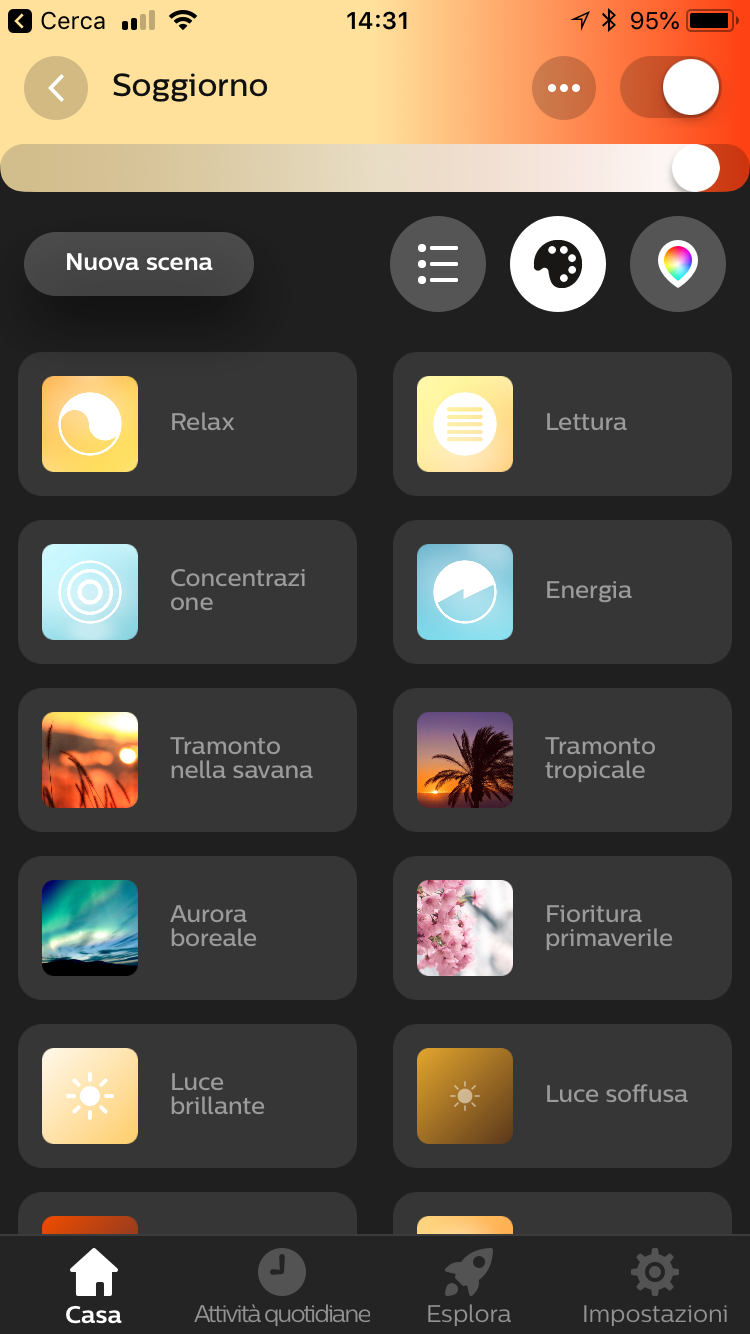
Task: Turn off the Soggiorno lights switch
Action: point(670,88)
